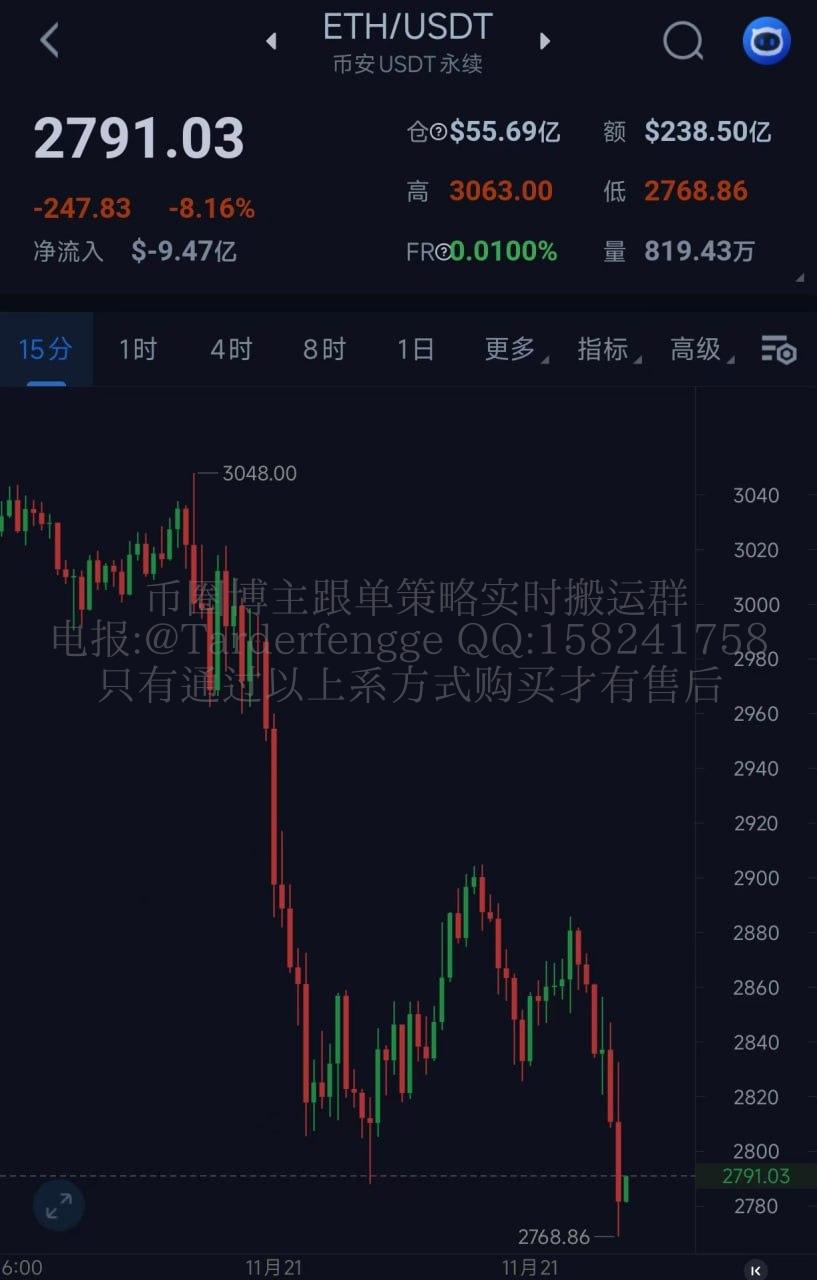
Task: Open chart settings icon
Action: 779,349
